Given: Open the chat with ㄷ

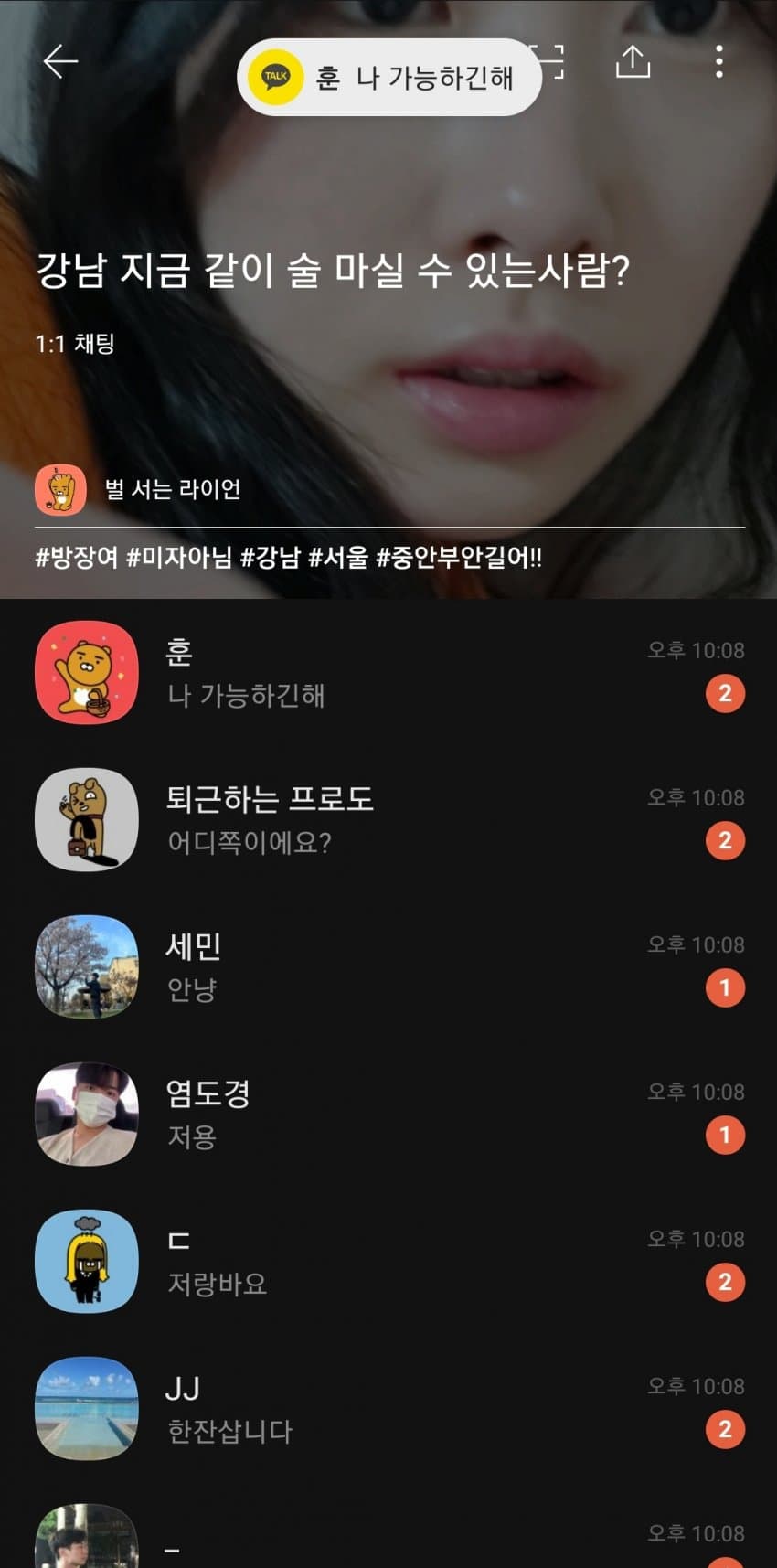Looking at the screenshot, I should click(388, 1261).
